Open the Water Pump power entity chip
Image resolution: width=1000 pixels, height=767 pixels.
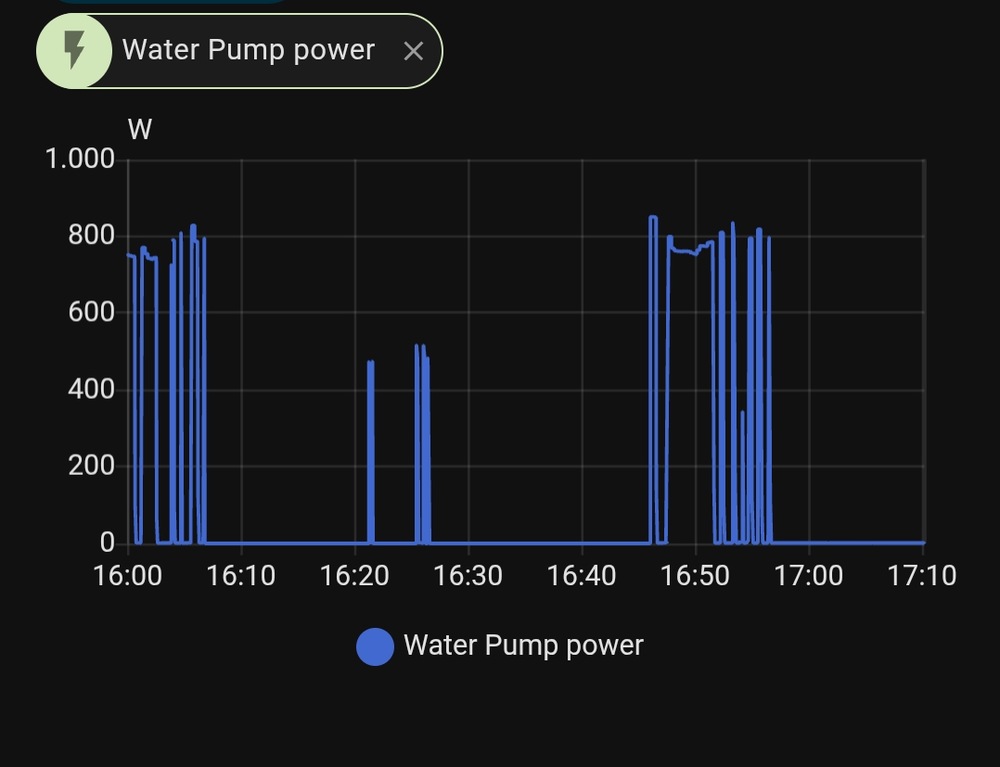[x=247, y=50]
